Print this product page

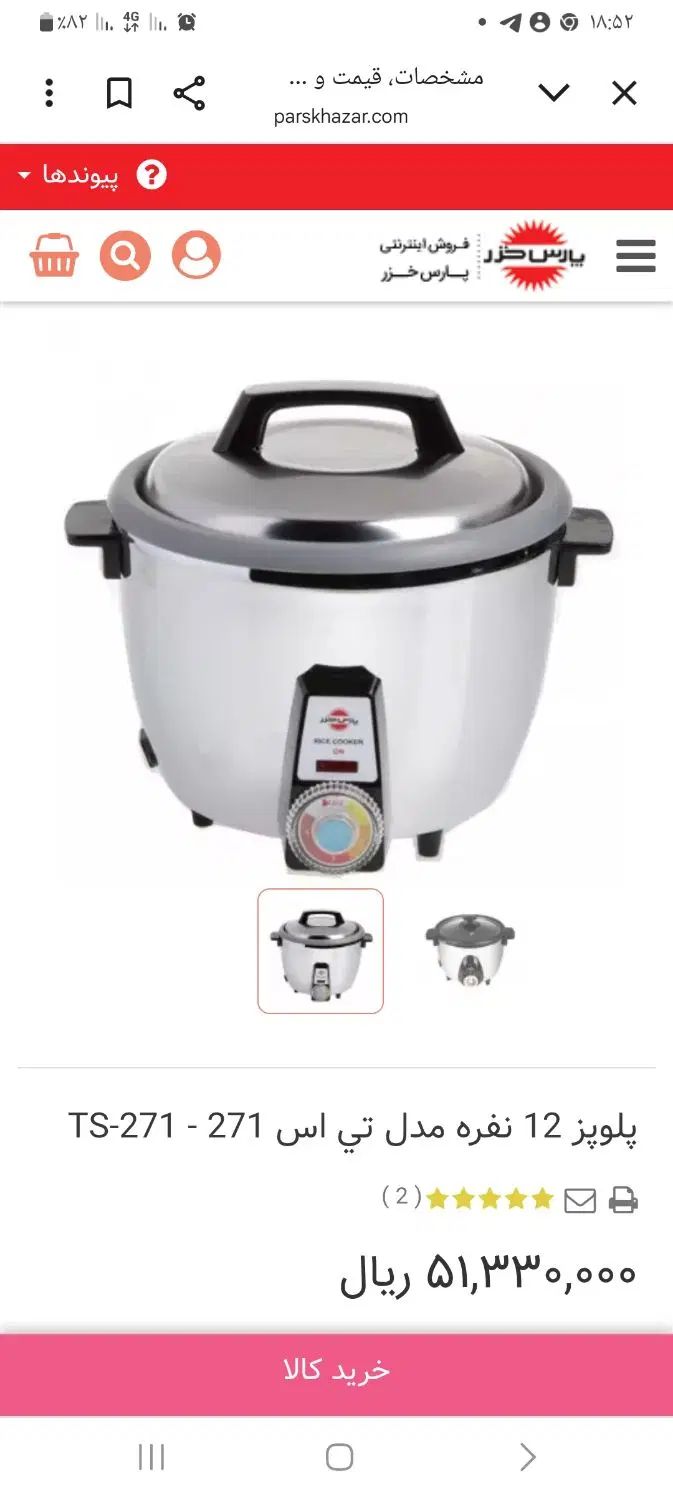tap(623, 1199)
